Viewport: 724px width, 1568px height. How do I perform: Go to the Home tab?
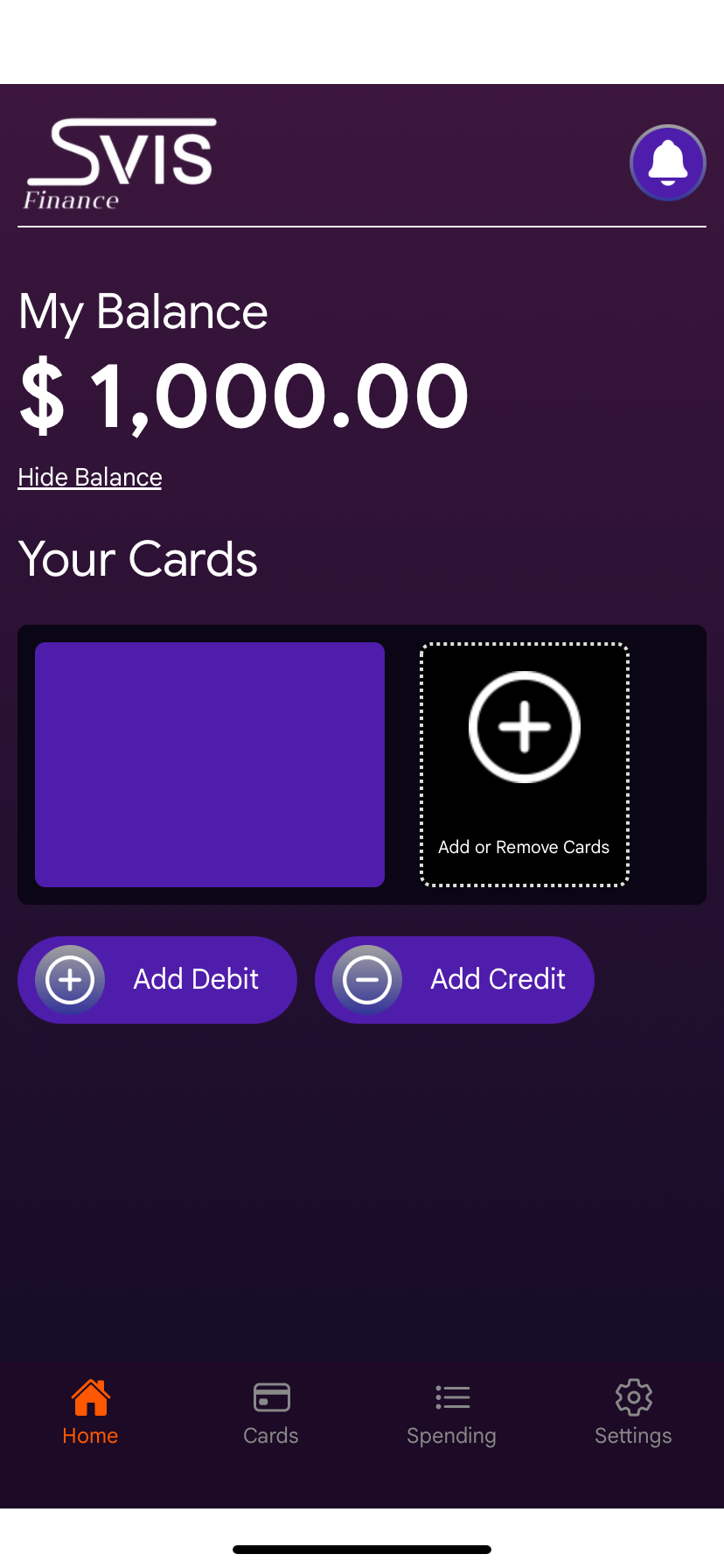click(x=90, y=1412)
